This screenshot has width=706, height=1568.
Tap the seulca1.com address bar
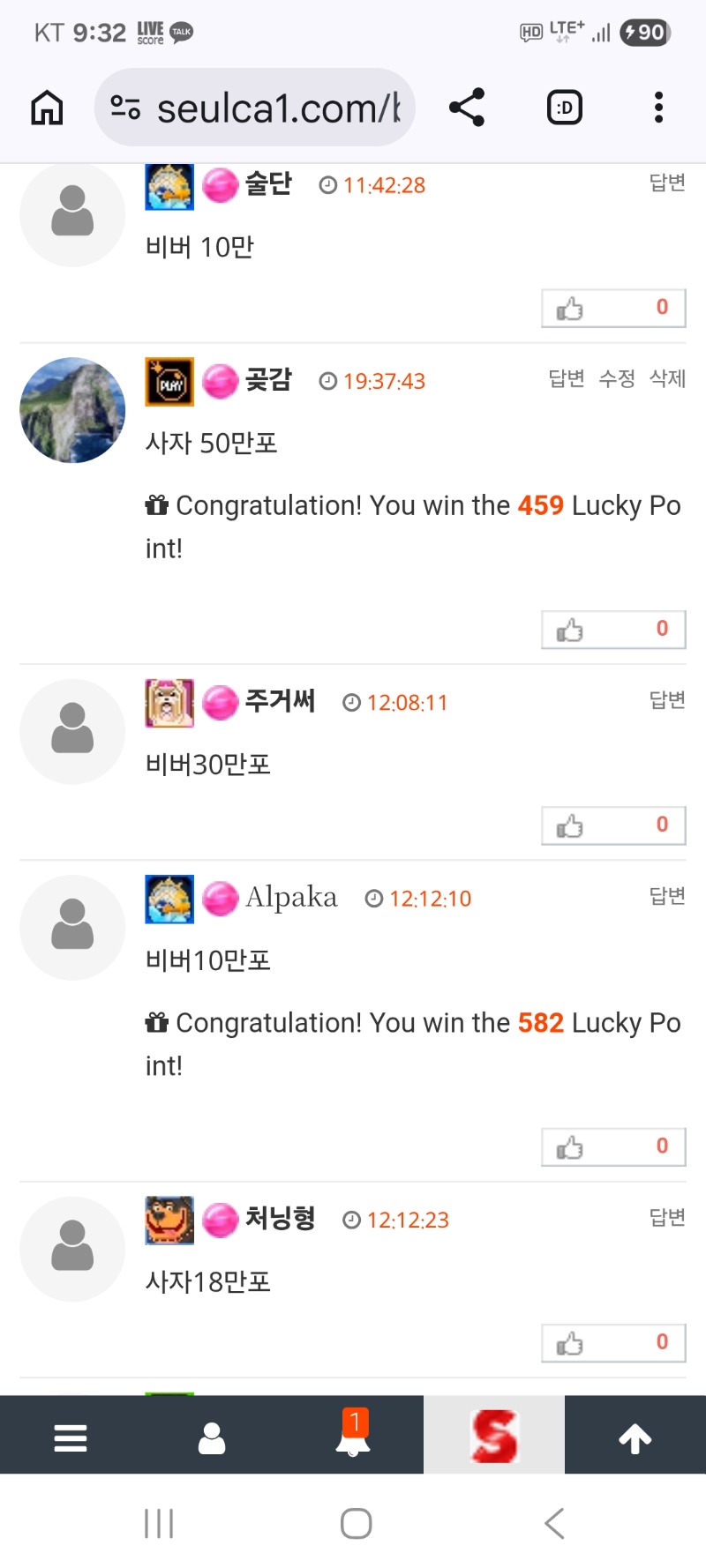coord(256,108)
